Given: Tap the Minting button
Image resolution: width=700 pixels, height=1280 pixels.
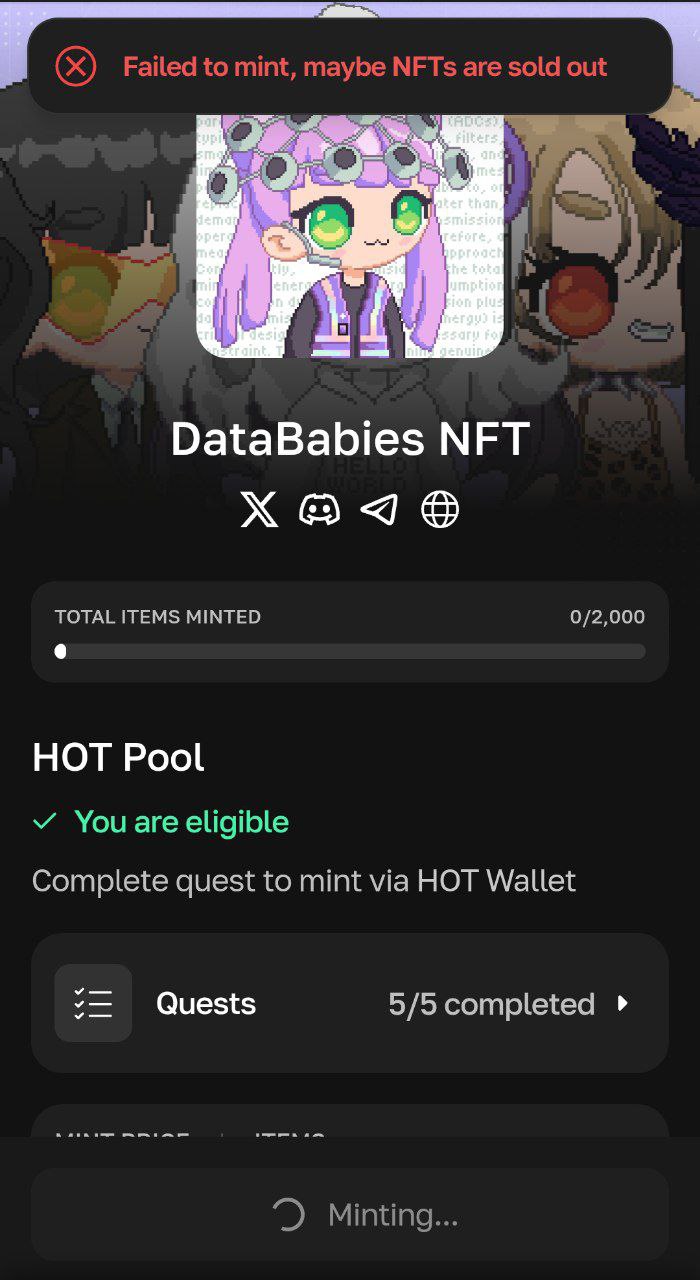Looking at the screenshot, I should (350, 1215).
